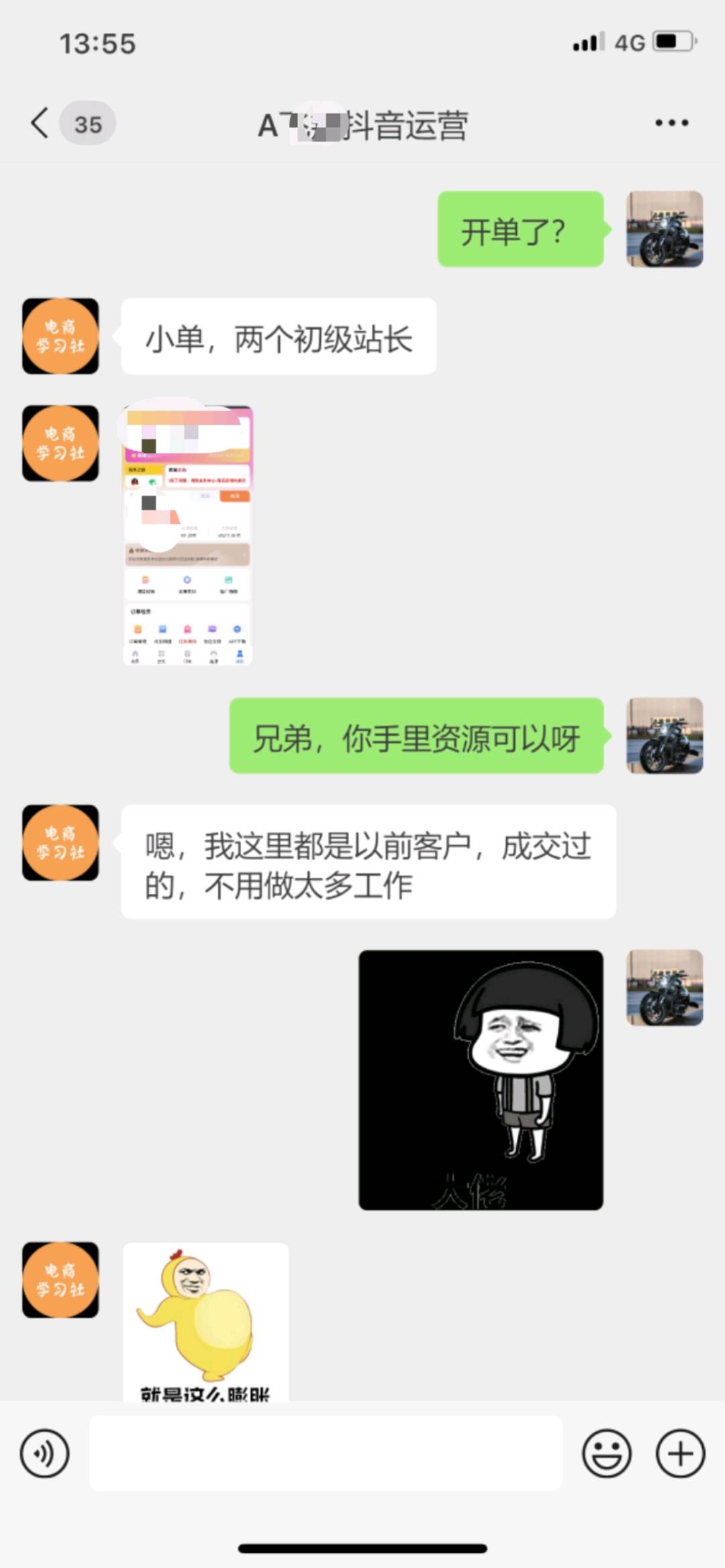
Task: View the black mushroom-head meme sticker
Action: (481, 1080)
